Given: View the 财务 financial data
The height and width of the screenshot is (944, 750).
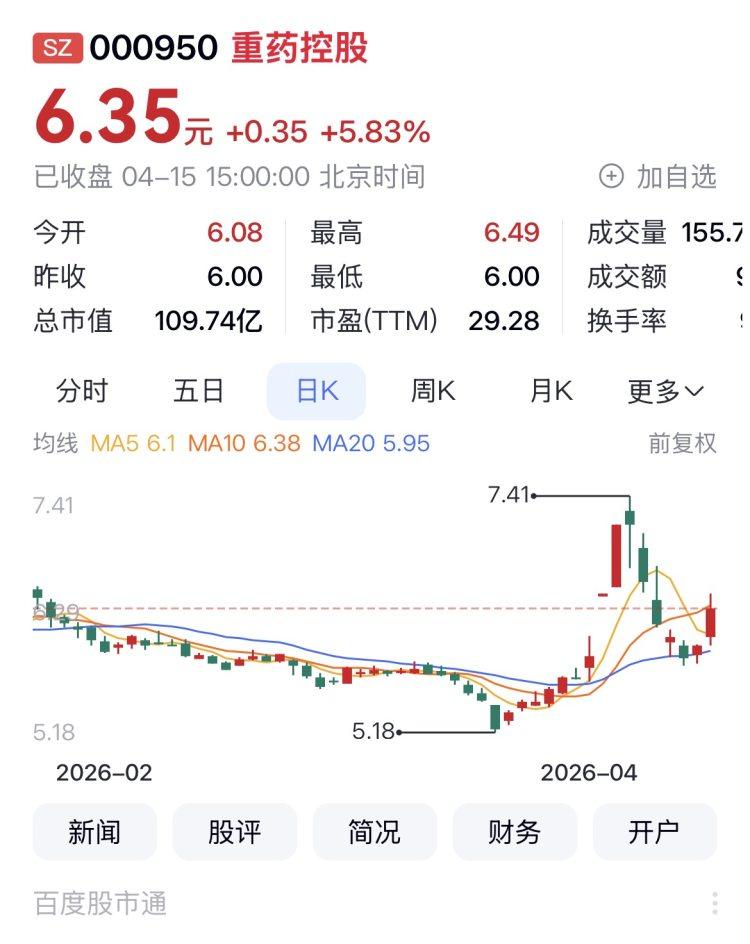Looking at the screenshot, I should coord(515,832).
